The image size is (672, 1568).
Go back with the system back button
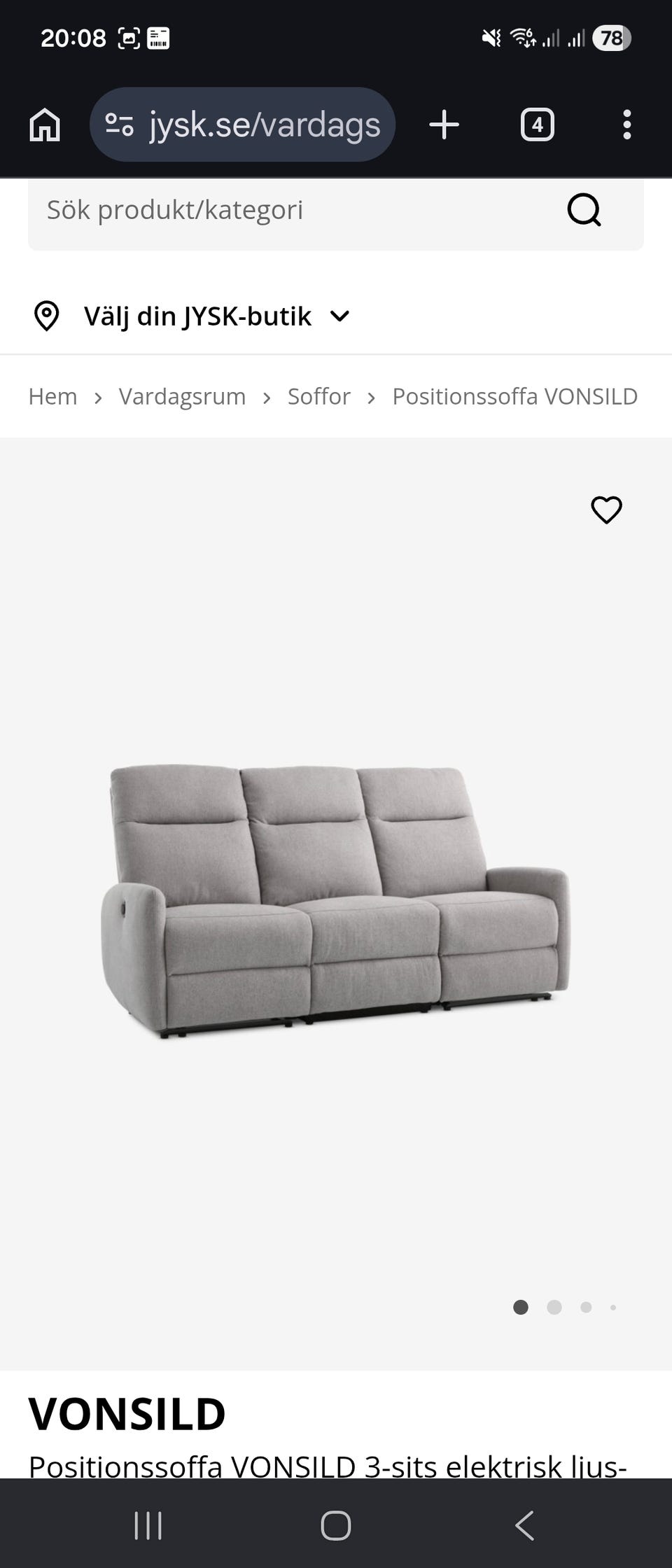(x=524, y=1525)
